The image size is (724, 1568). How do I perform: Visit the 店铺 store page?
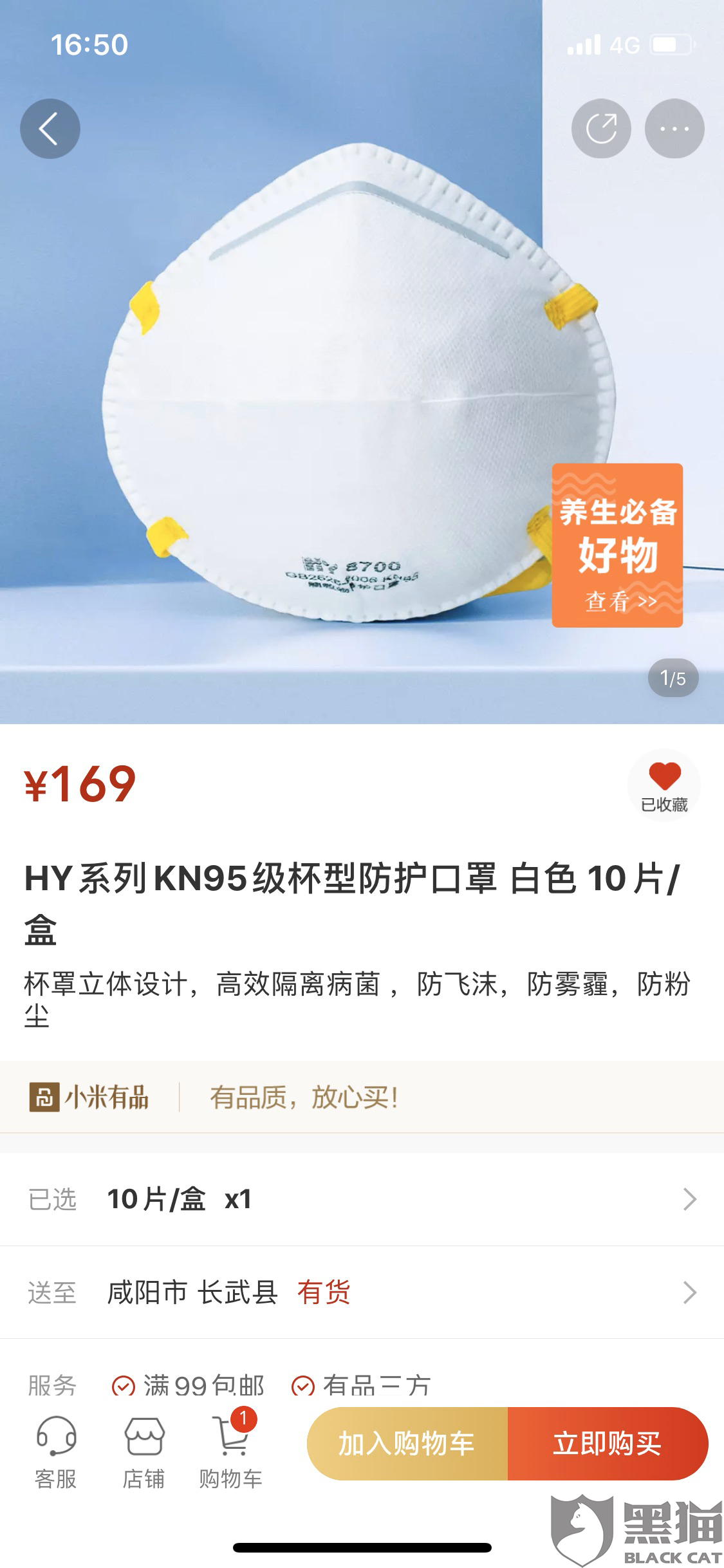coord(144,1452)
